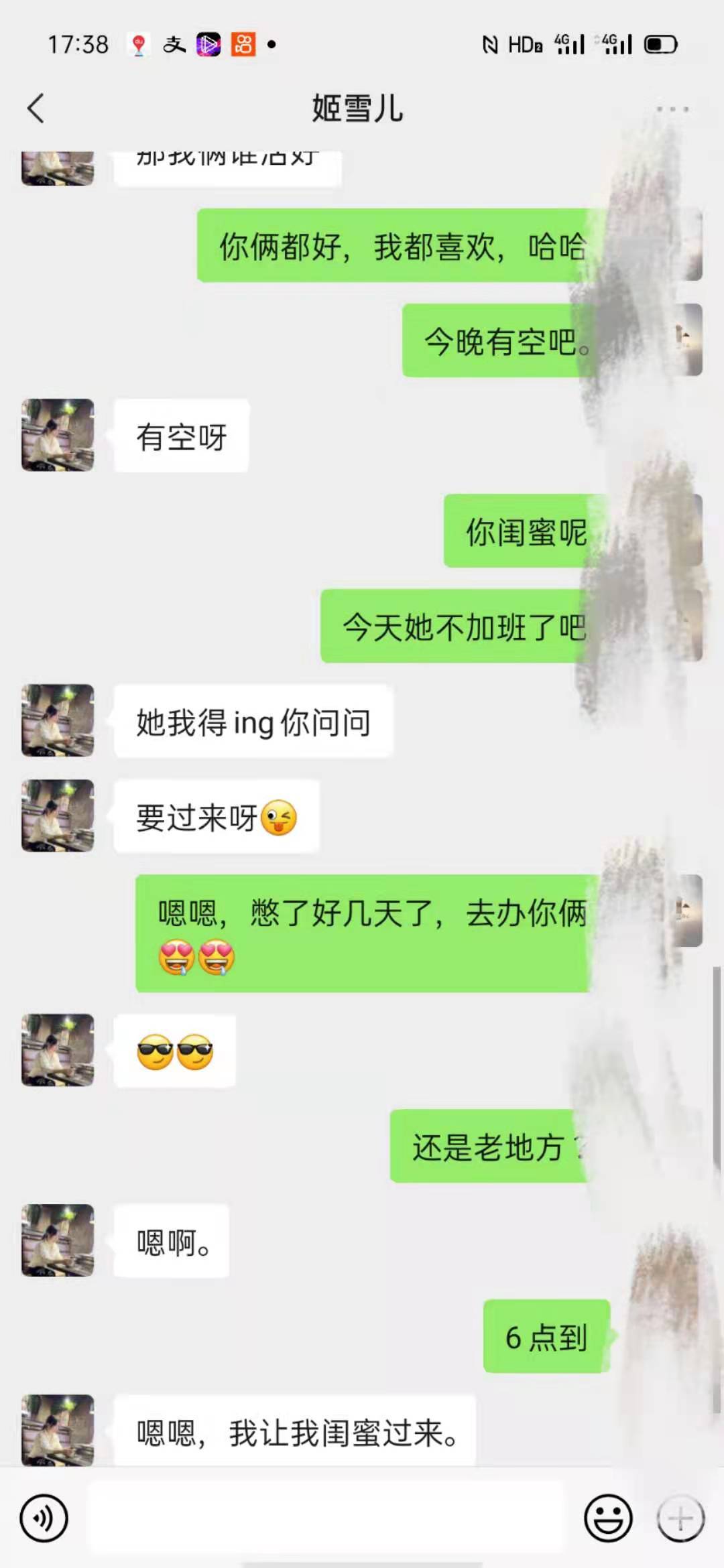Open 姬雪儿's profile avatar near 有空呀
The image size is (724, 1568).
pos(56,436)
